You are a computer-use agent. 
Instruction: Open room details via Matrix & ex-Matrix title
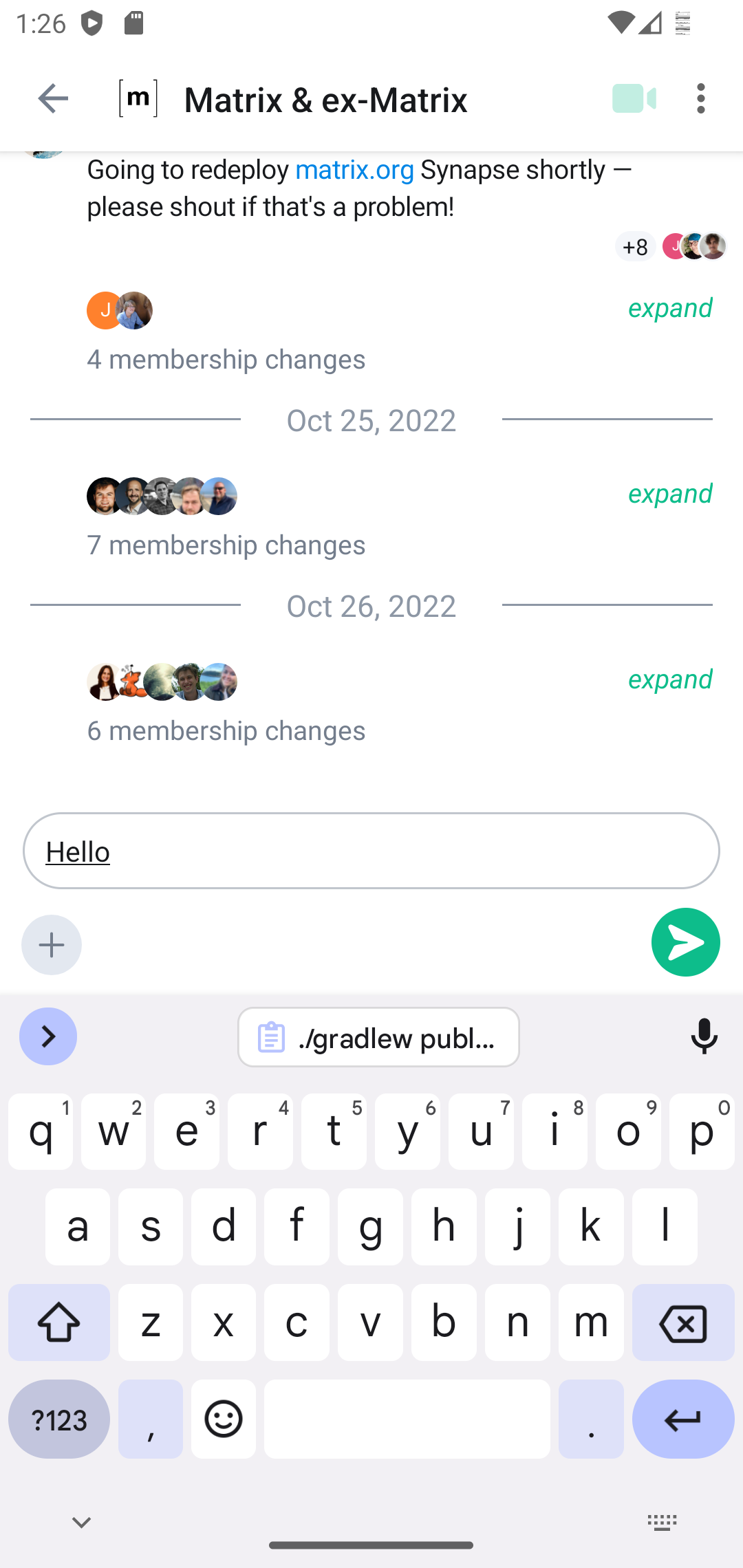(x=325, y=99)
